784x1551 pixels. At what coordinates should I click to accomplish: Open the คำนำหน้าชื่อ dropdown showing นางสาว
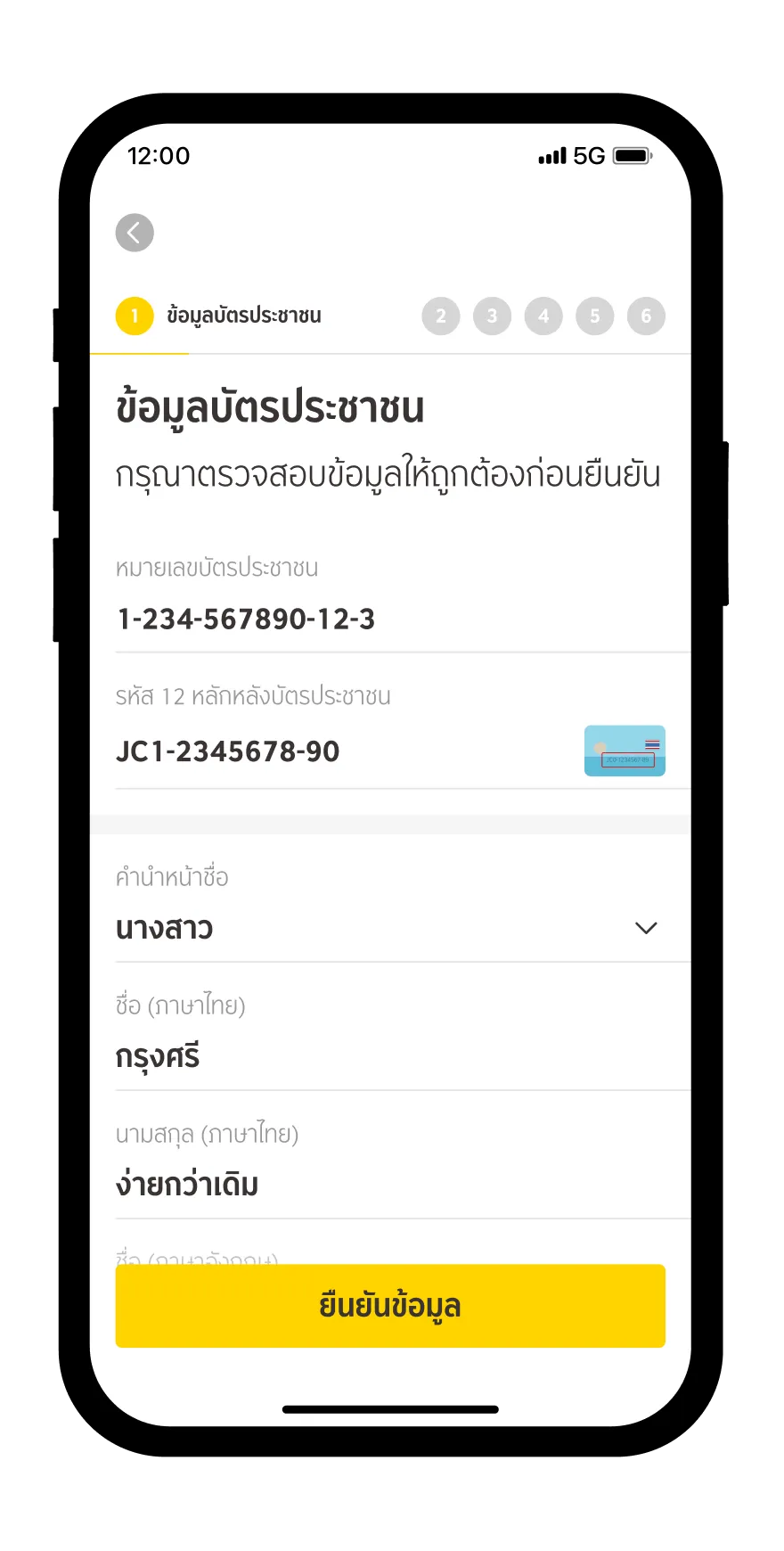click(x=389, y=928)
